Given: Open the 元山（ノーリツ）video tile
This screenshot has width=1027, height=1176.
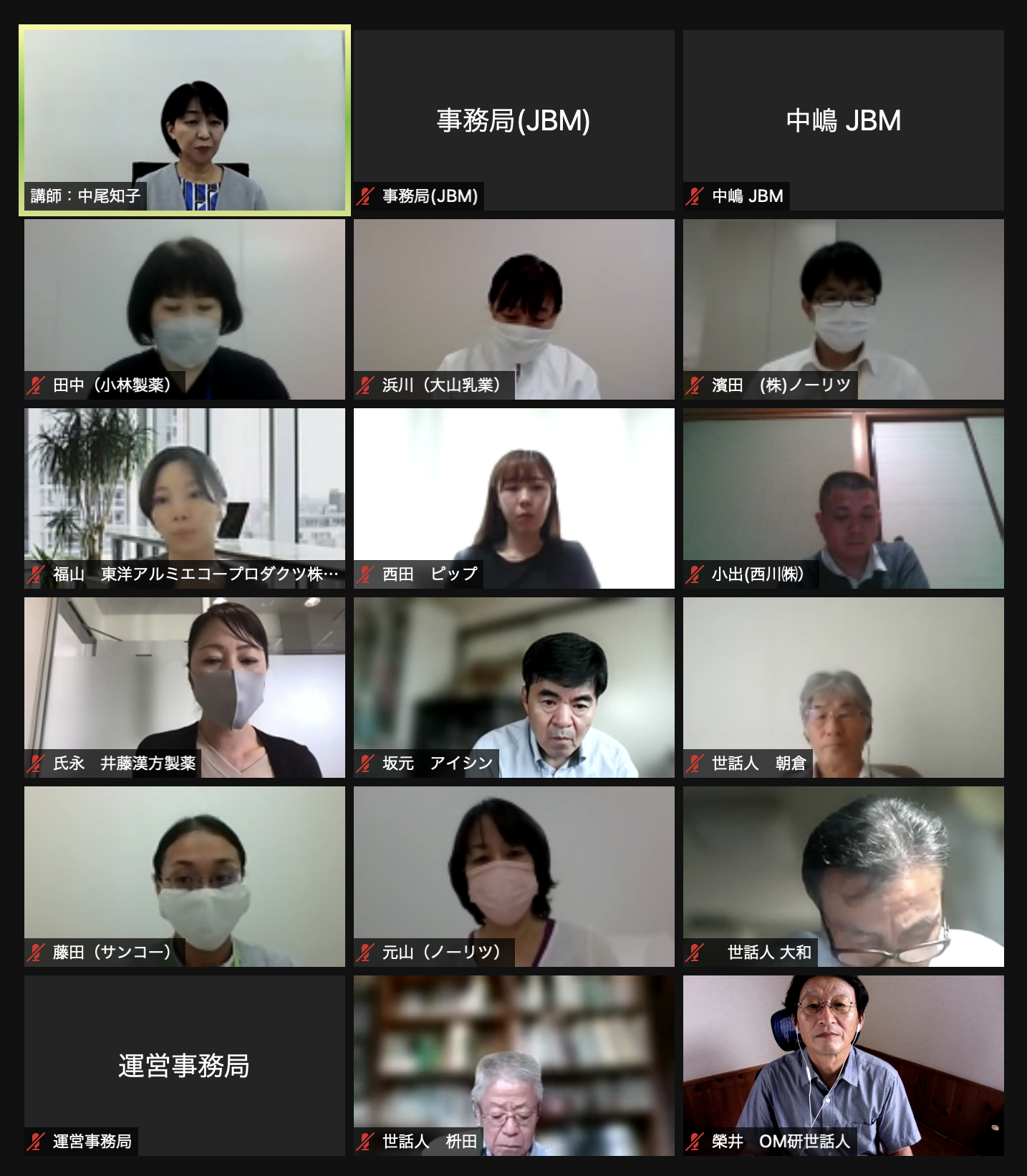Looking at the screenshot, I should coord(513,877).
